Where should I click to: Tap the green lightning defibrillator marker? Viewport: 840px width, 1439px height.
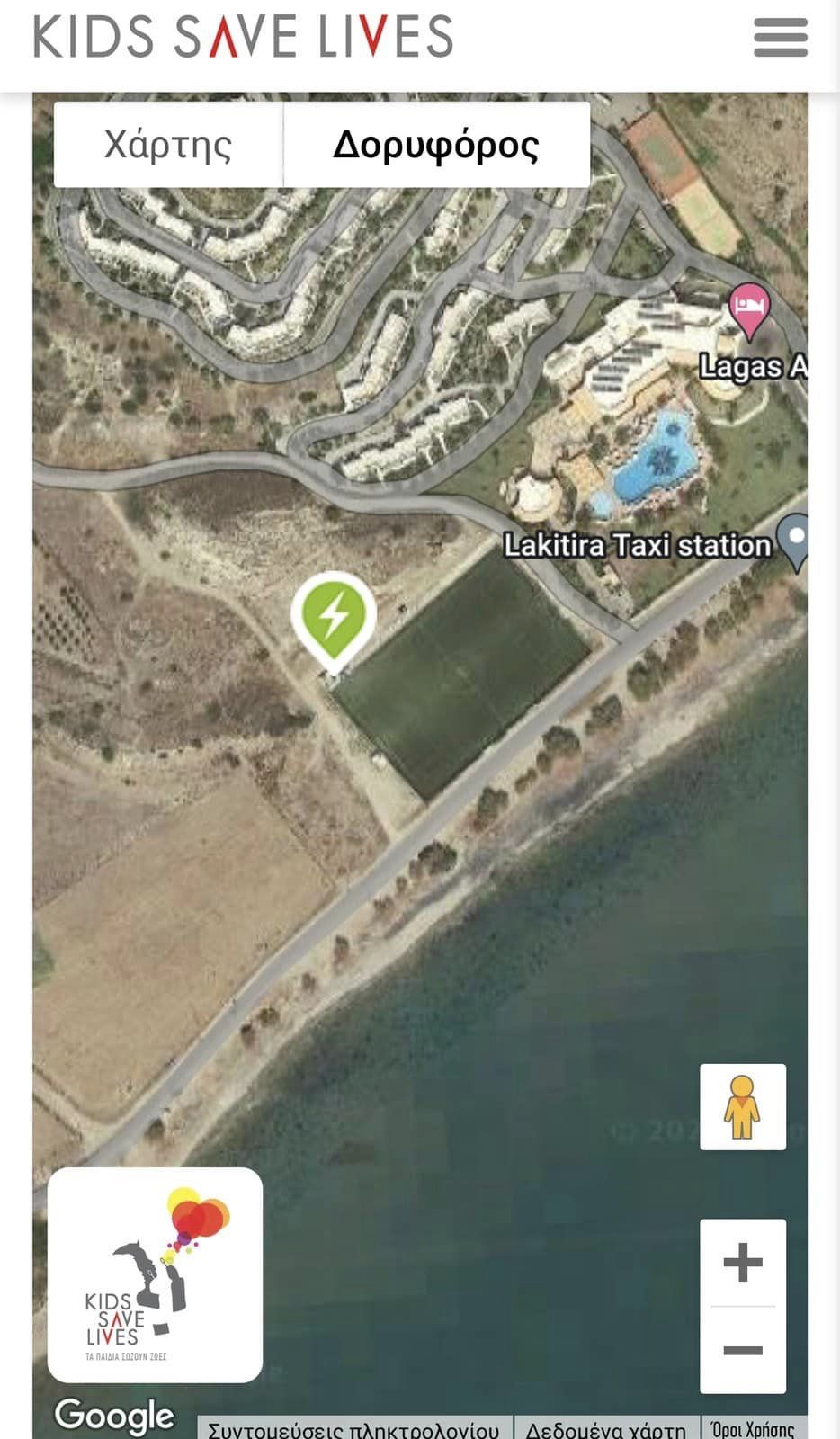pyautogui.click(x=334, y=617)
